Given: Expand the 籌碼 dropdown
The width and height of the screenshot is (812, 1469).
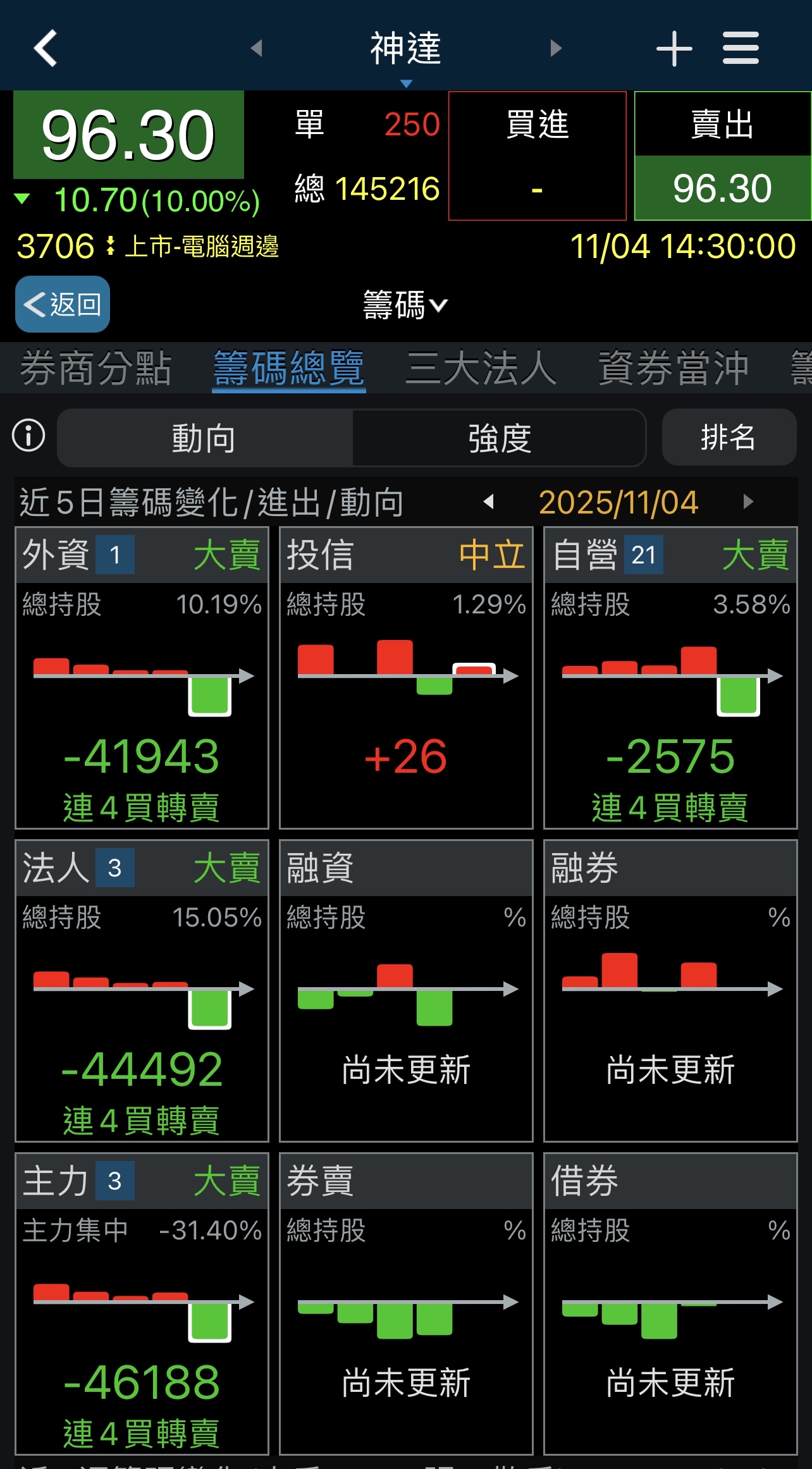Looking at the screenshot, I should (405, 305).
